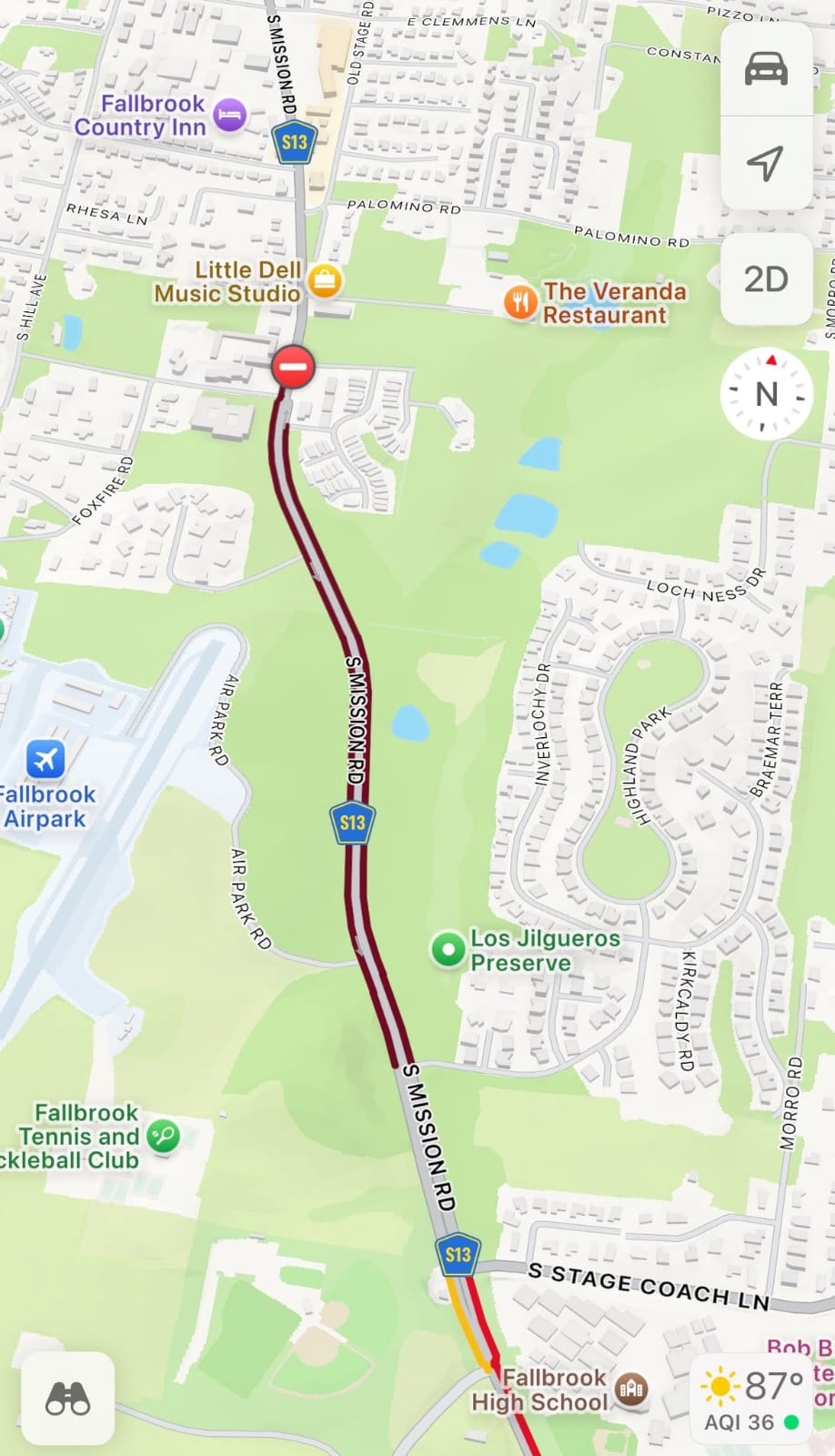
Task: Center map on current location
Action: pos(766,163)
